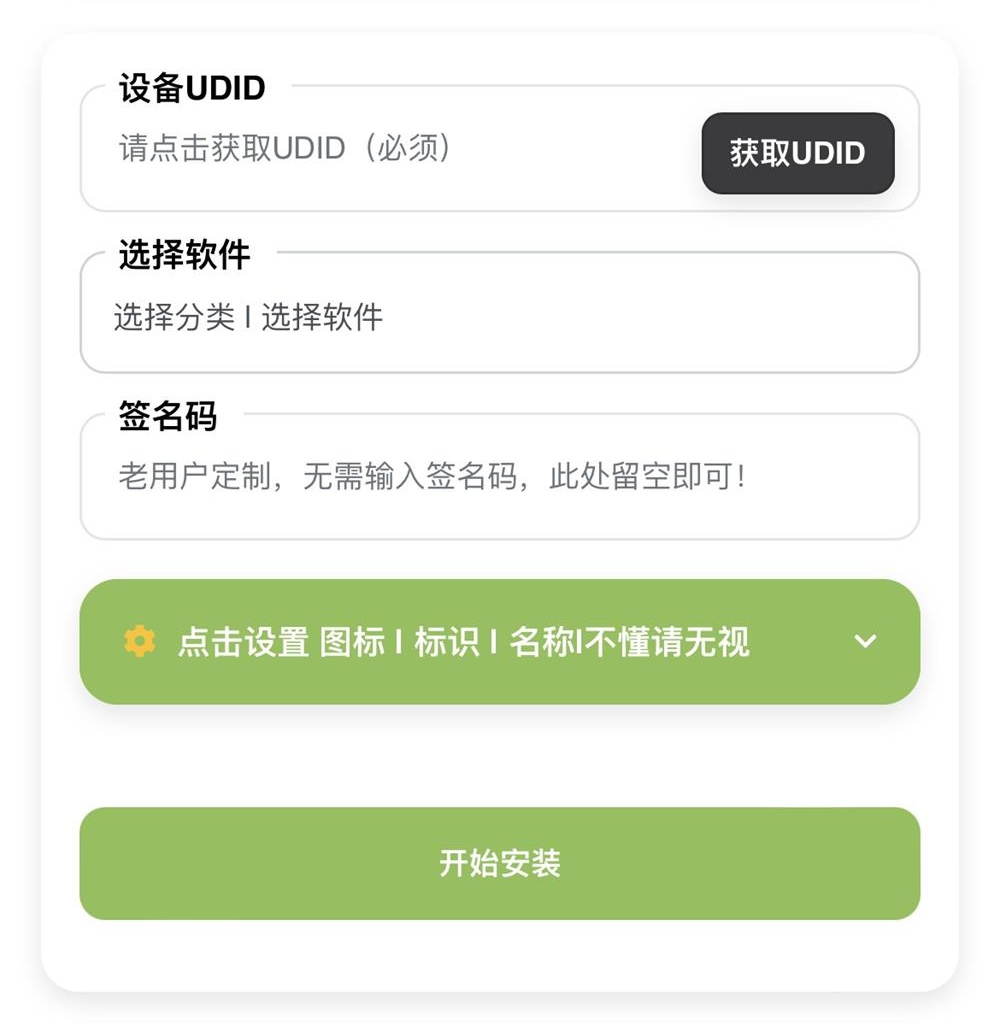The image size is (1000, 1024).
Task: Click the downward chevron on the green bar
Action: coord(866,641)
